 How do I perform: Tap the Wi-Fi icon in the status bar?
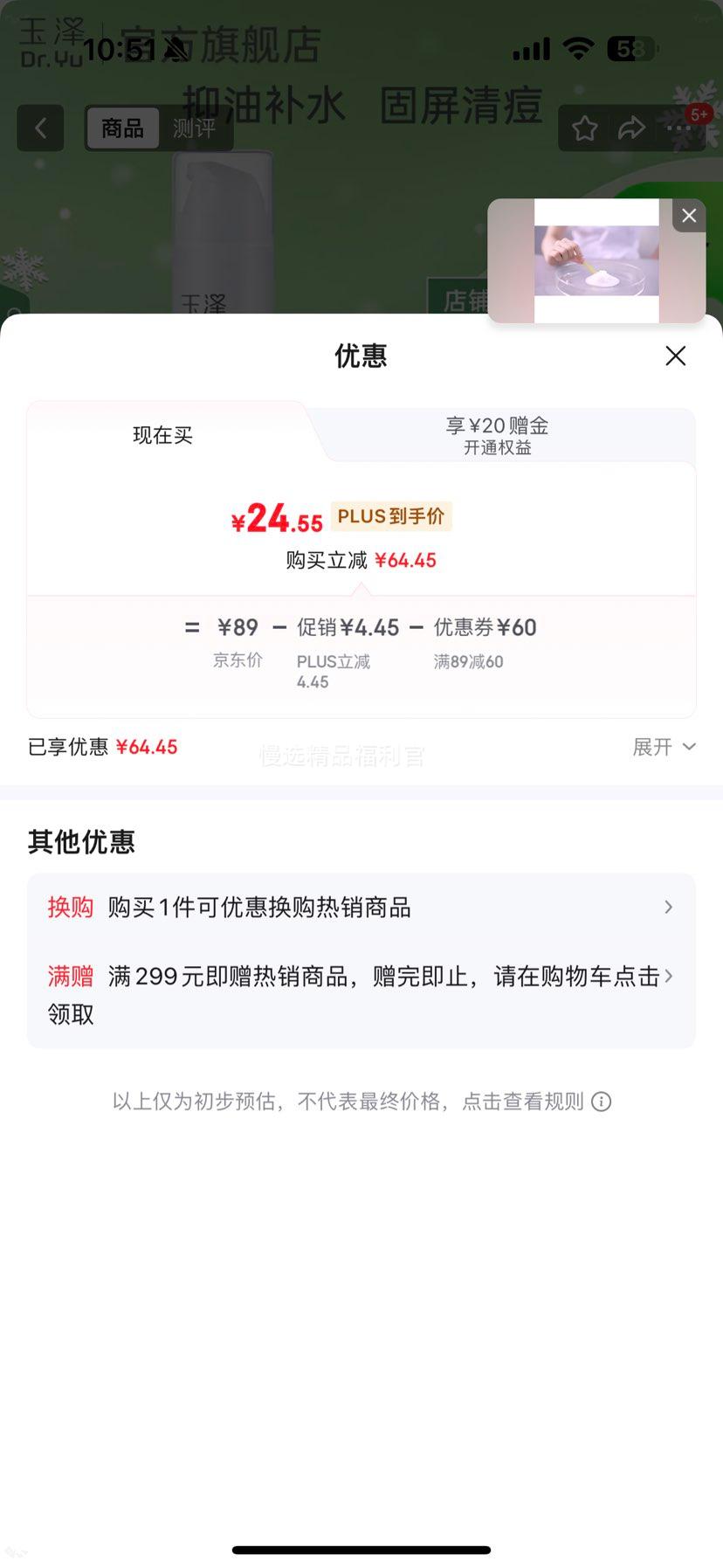point(579,50)
